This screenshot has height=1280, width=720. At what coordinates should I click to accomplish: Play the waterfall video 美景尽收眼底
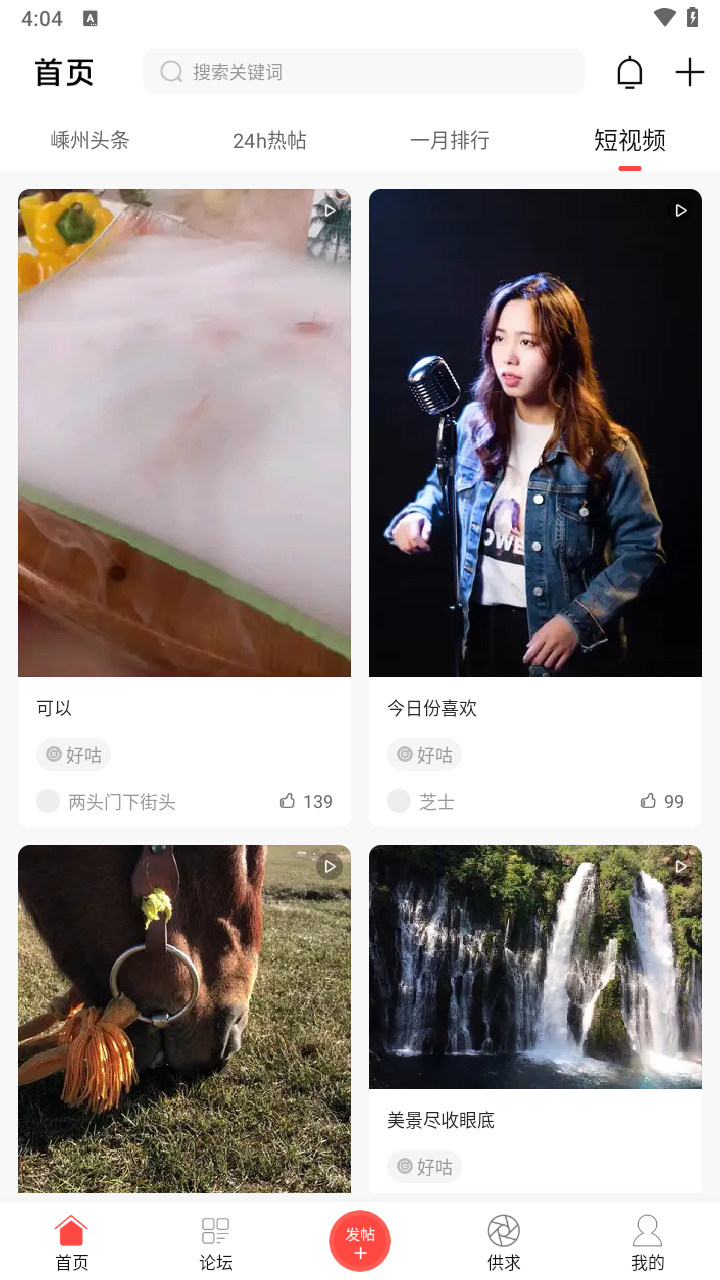tap(535, 966)
